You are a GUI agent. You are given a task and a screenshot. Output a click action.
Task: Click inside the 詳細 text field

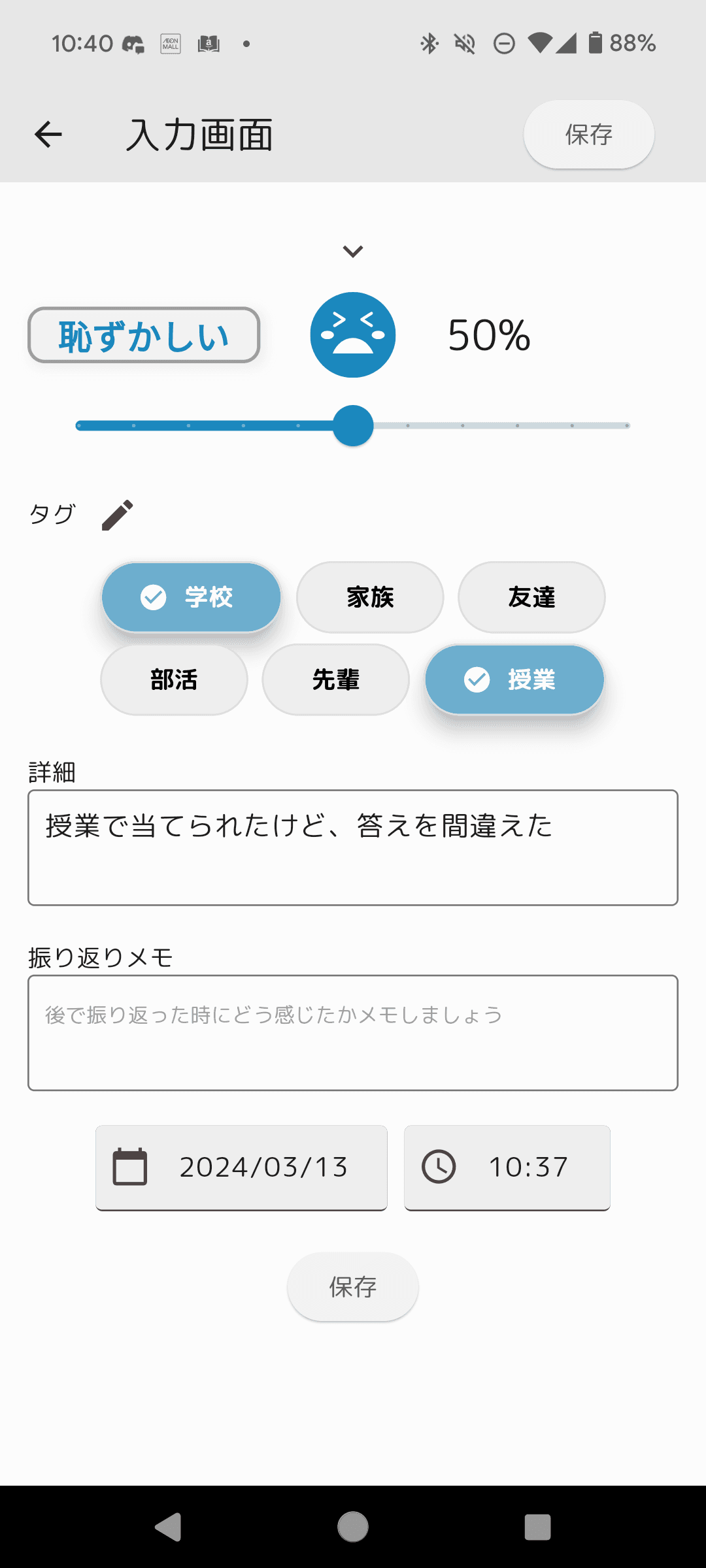pos(352,847)
